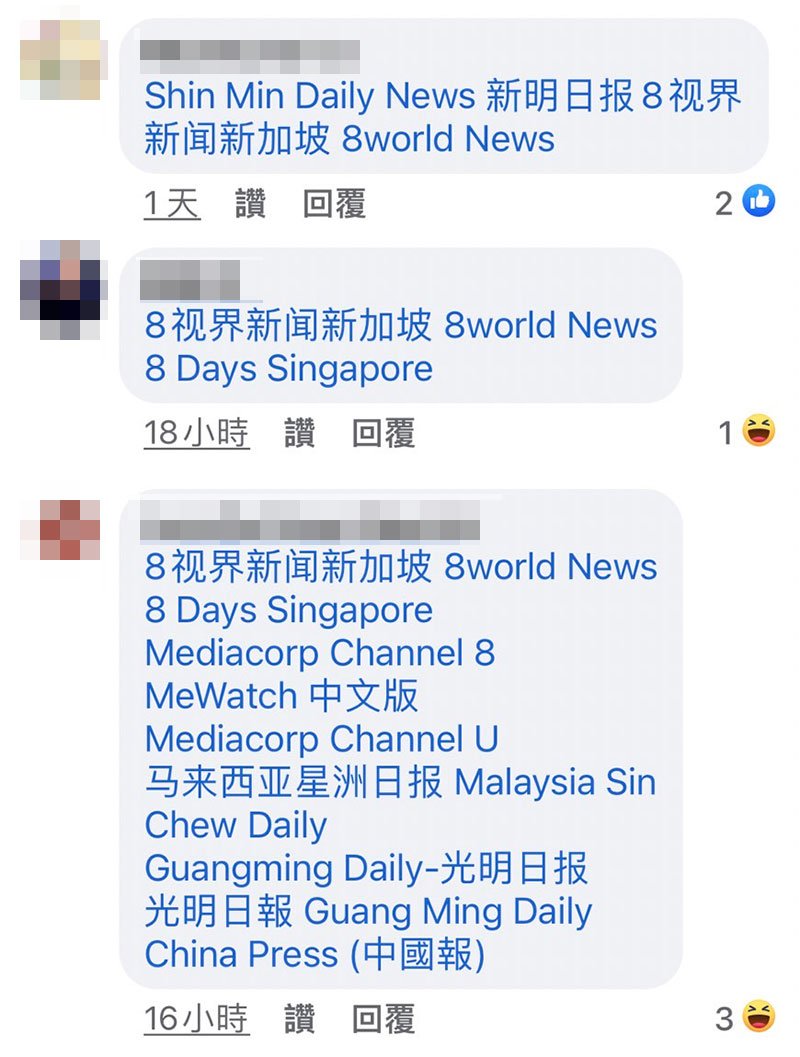Open the MeWatch 中文版 page tag
This screenshot has width=800, height=1057.
(x=282, y=696)
